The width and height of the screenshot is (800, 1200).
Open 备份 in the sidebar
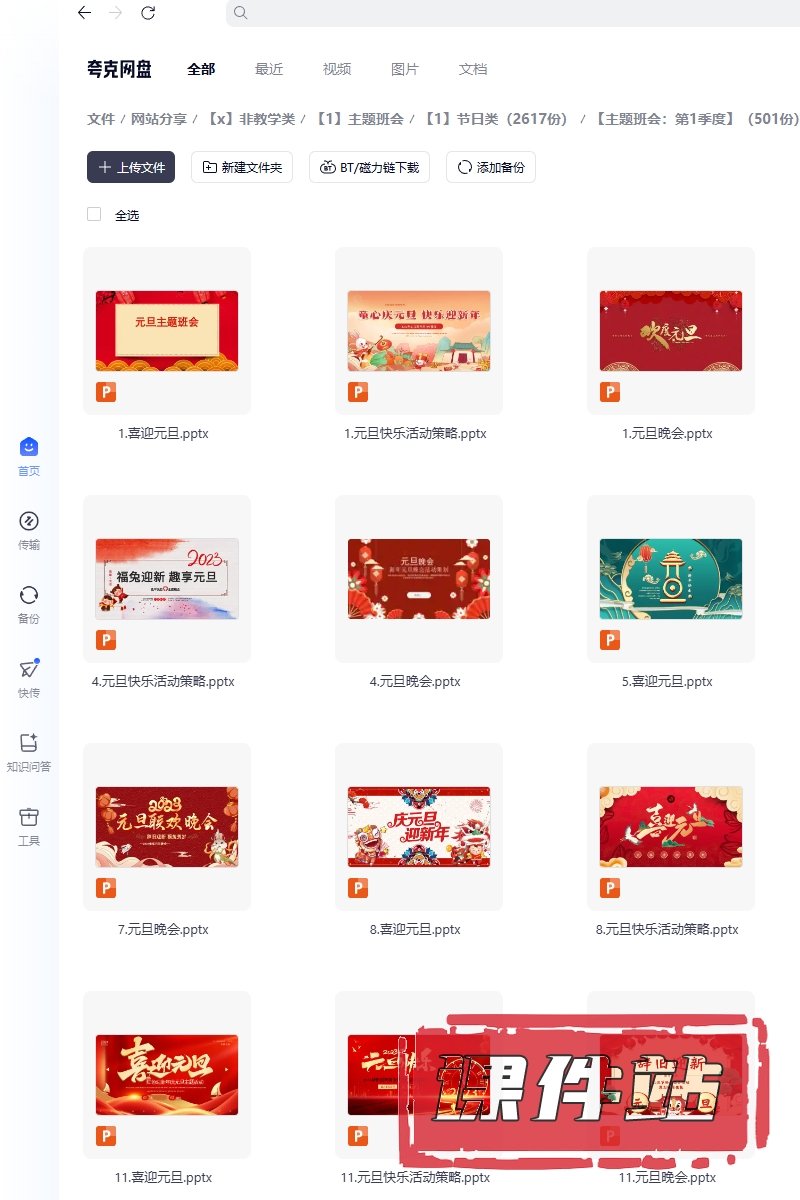pos(29,604)
